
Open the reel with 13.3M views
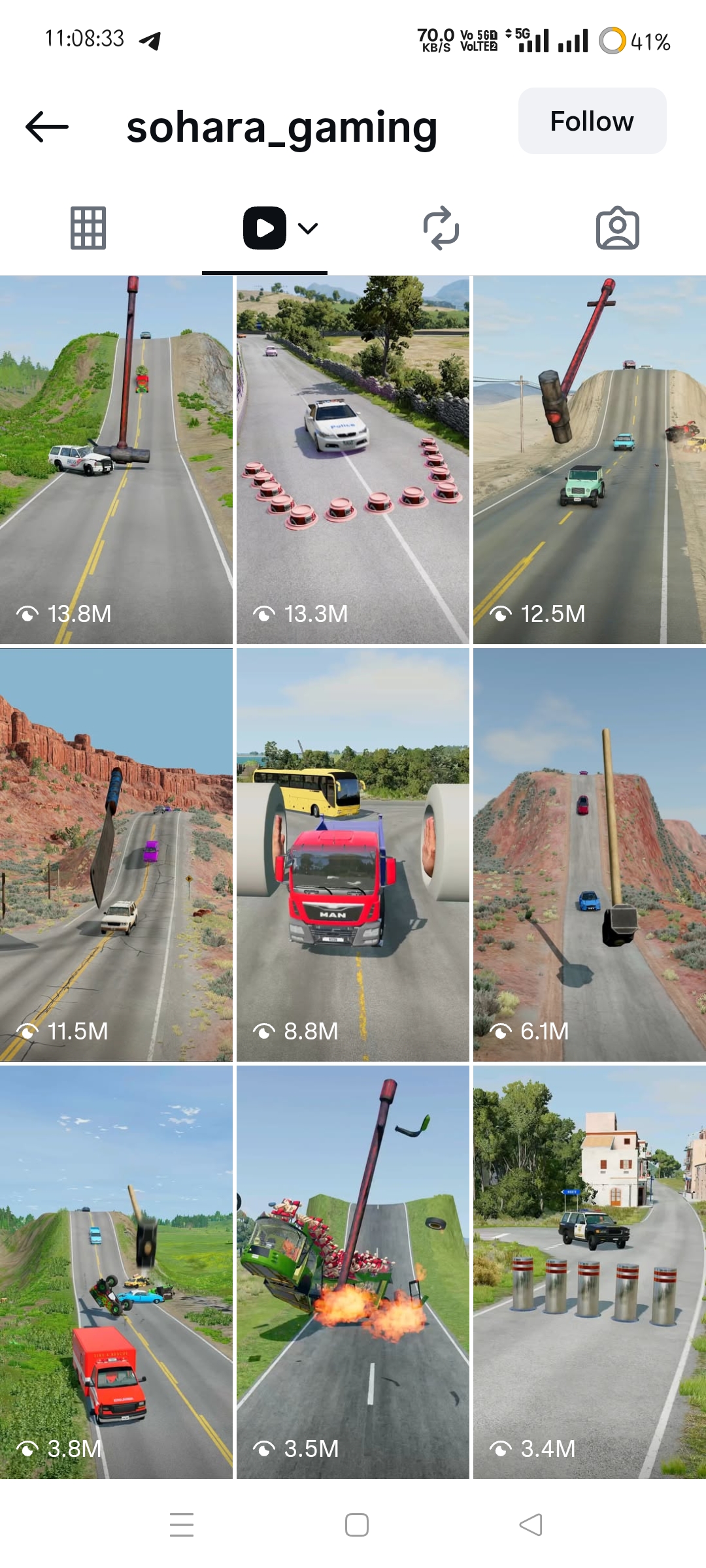coord(353,460)
